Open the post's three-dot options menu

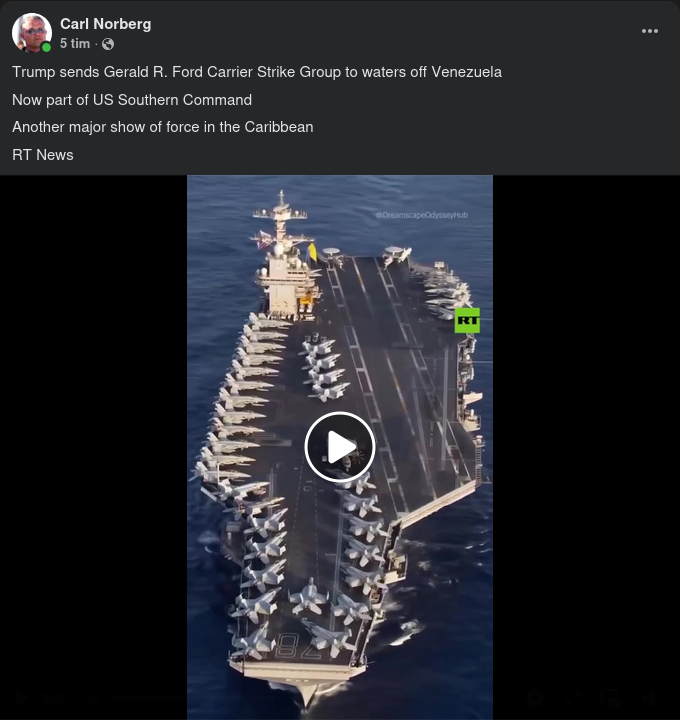coord(650,31)
